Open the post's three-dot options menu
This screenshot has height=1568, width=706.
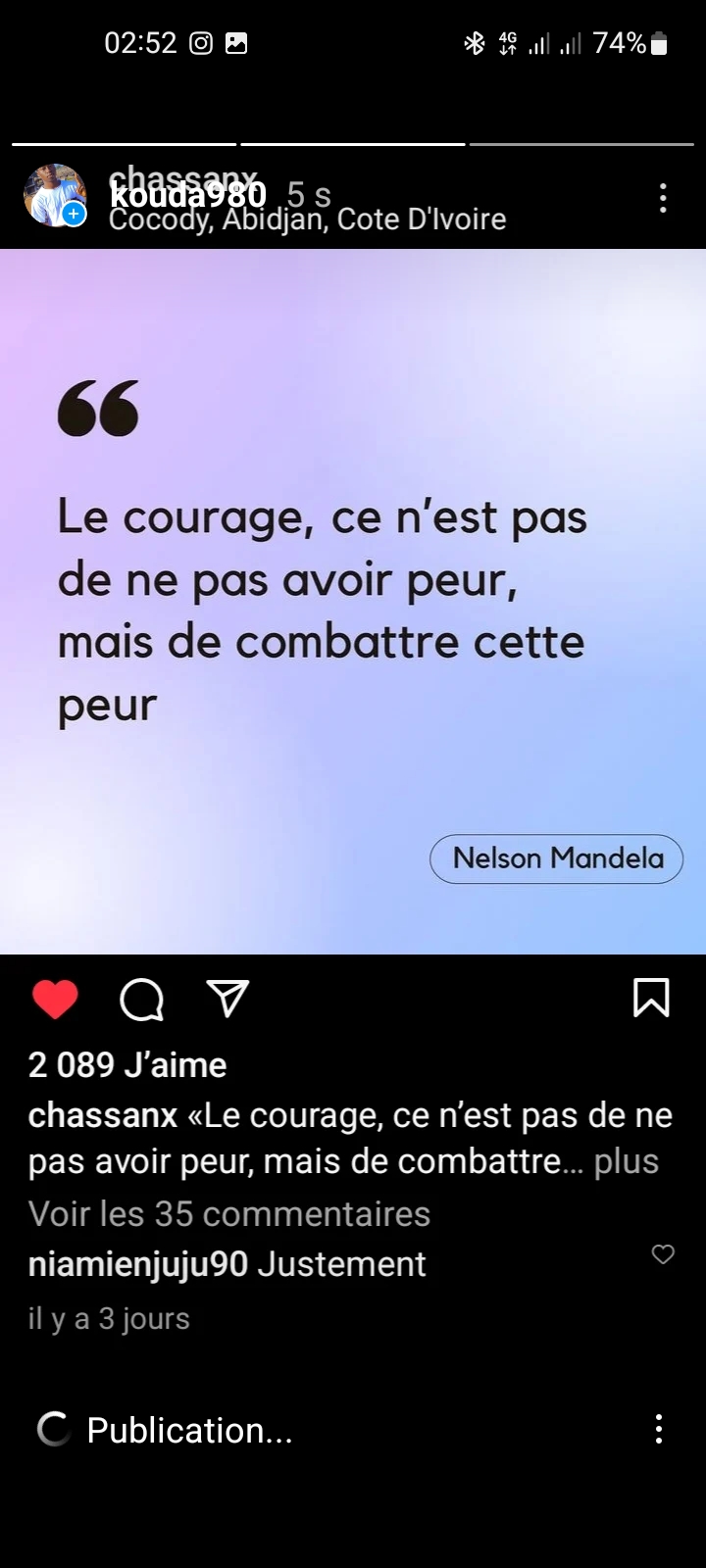pyautogui.click(x=663, y=198)
